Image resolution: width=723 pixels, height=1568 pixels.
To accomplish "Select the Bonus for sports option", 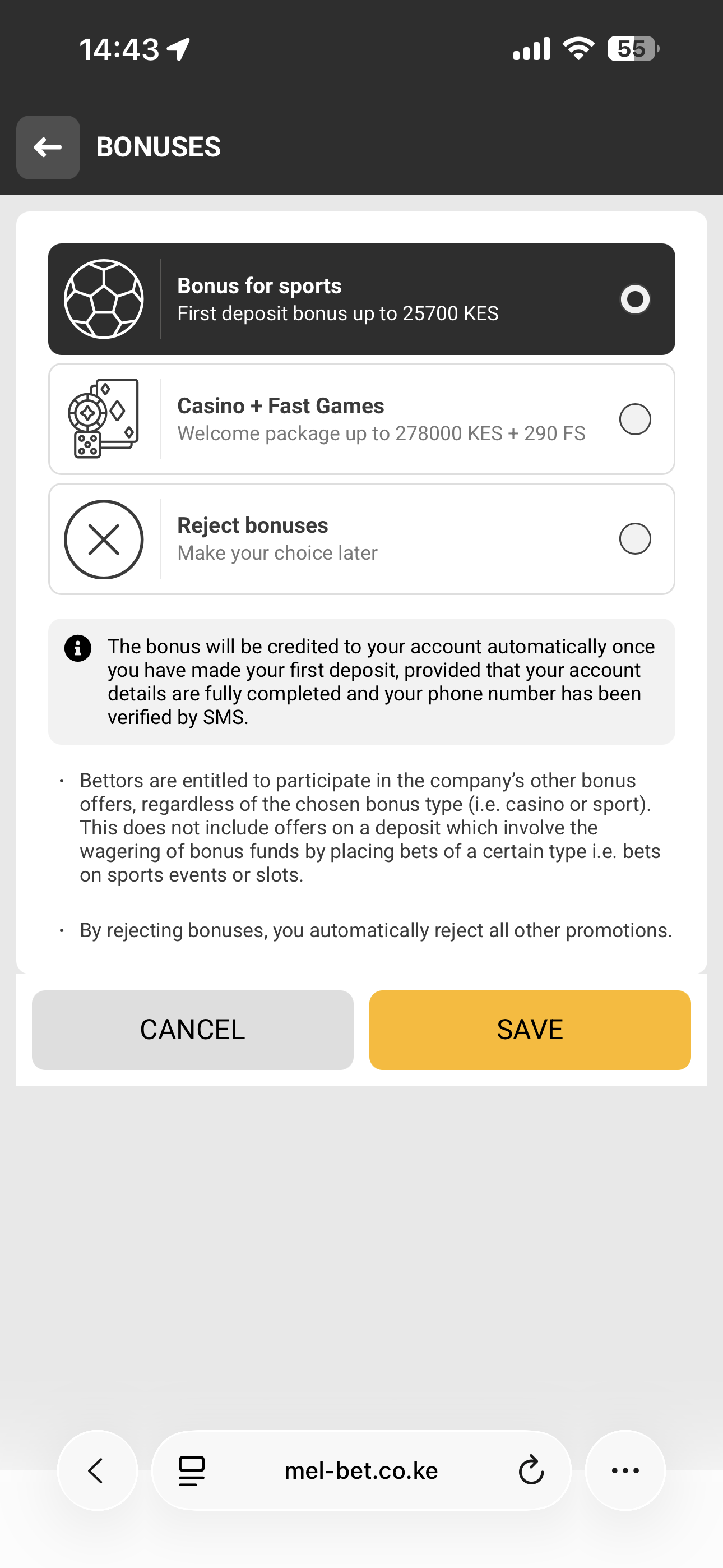I will pos(634,299).
